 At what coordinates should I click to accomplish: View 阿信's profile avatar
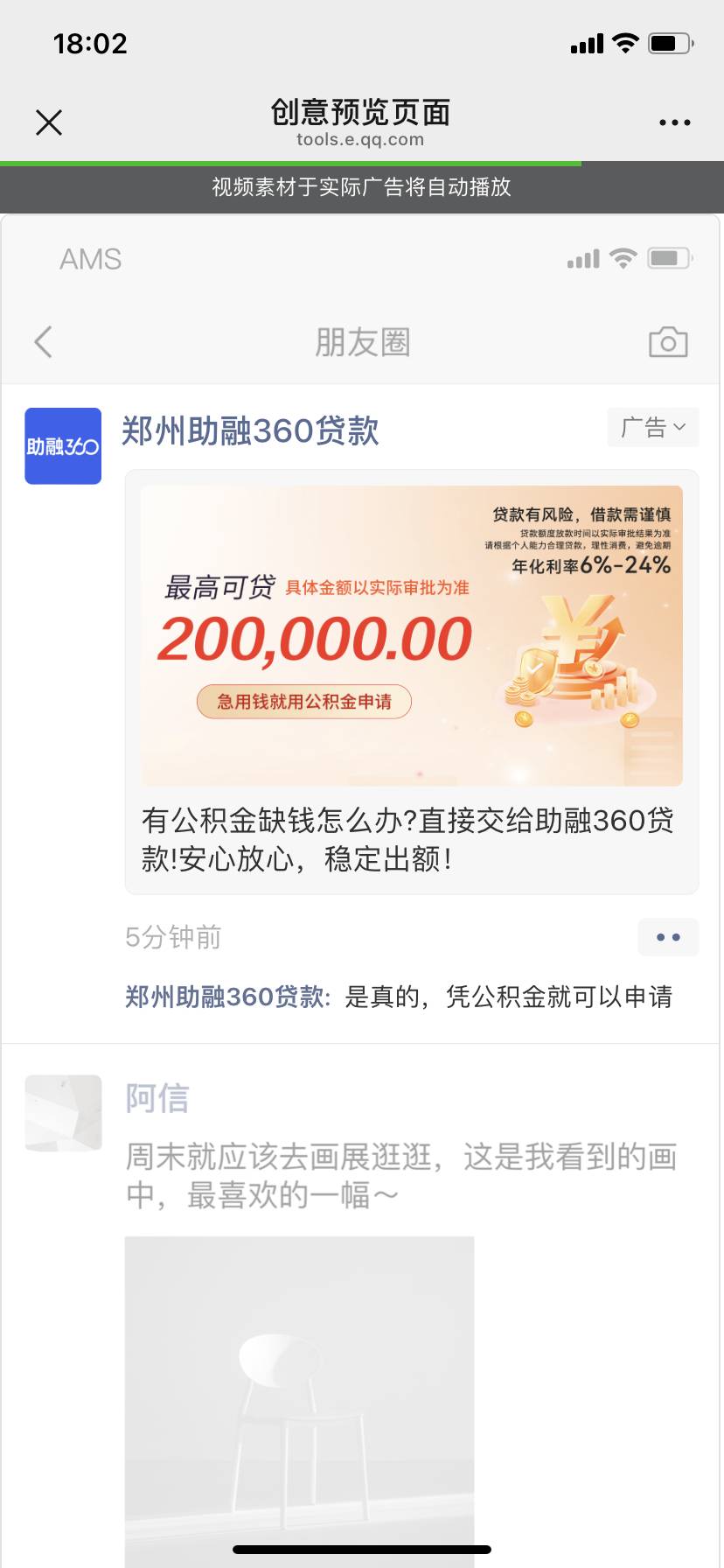pos(63,1113)
